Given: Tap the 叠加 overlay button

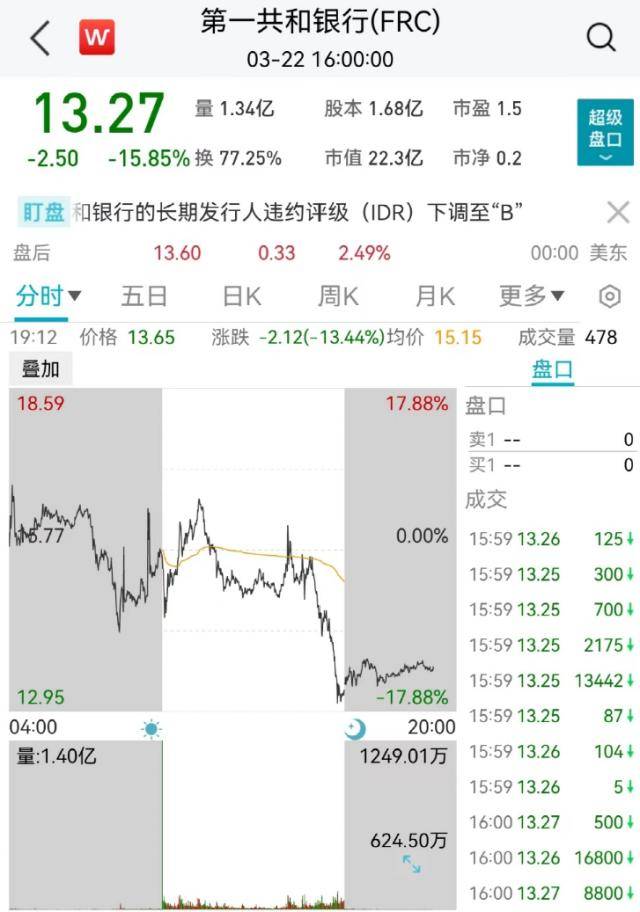Looking at the screenshot, I should 41,369.
